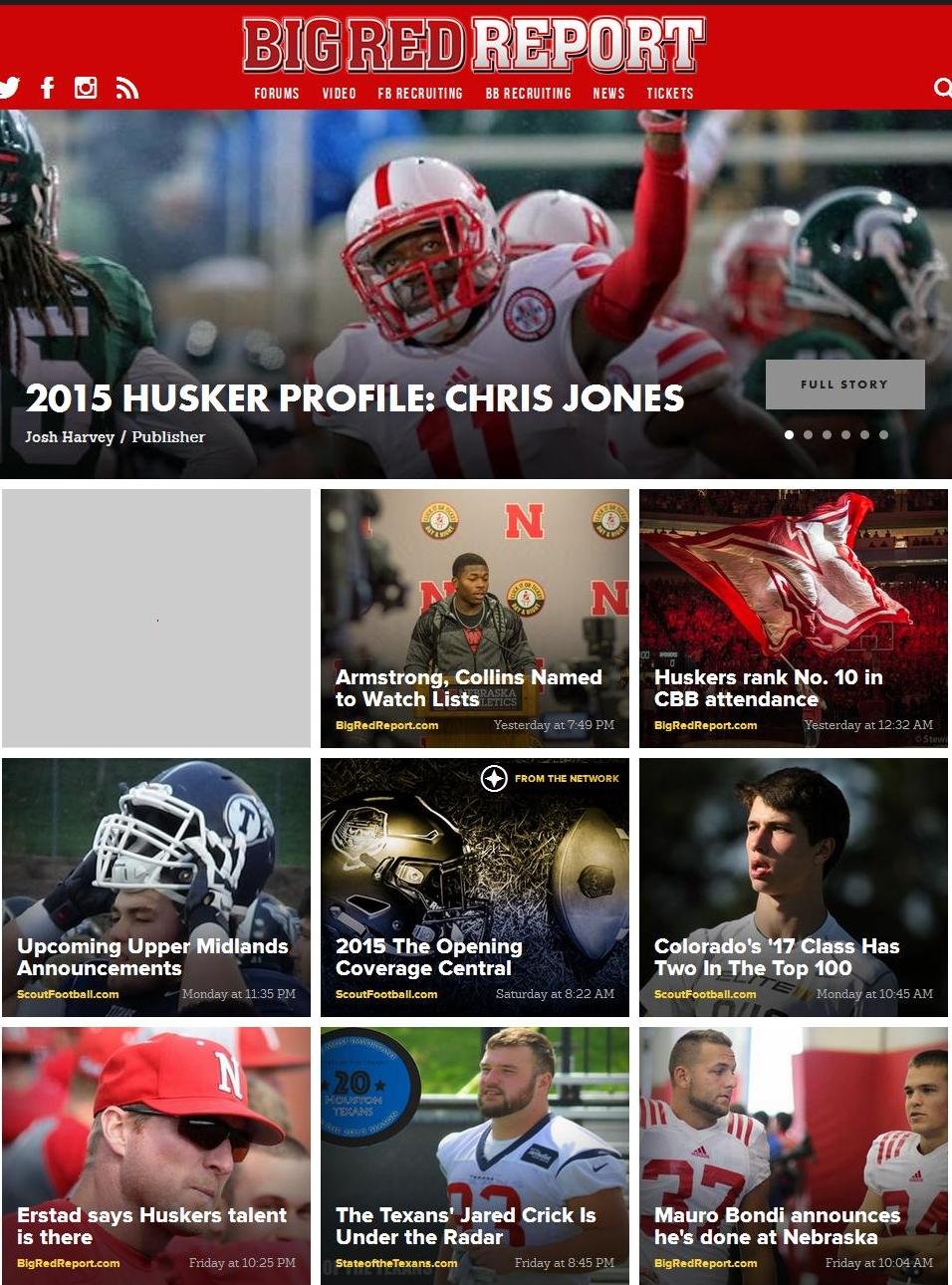This screenshot has width=952, height=1285.
Task: Read Colorado's '17 Class Has Two In Top 100
Action: tap(777, 957)
